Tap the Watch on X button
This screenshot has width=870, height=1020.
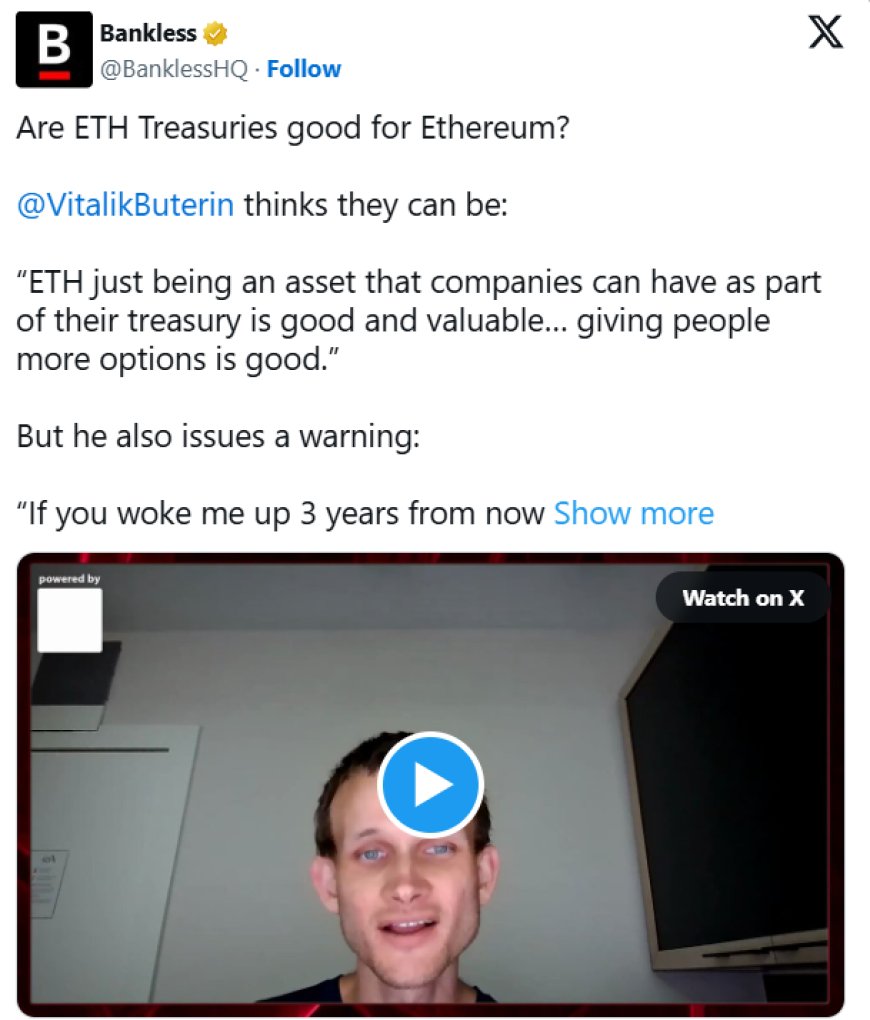click(x=742, y=598)
